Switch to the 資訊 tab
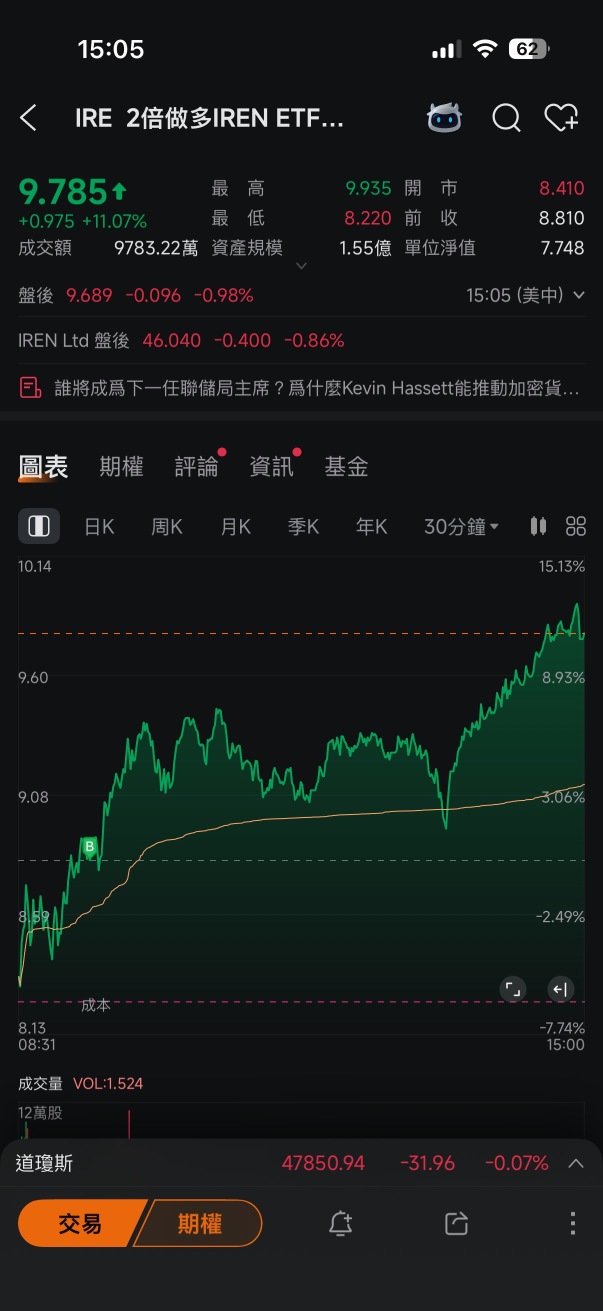The height and width of the screenshot is (1311, 603). [272, 466]
